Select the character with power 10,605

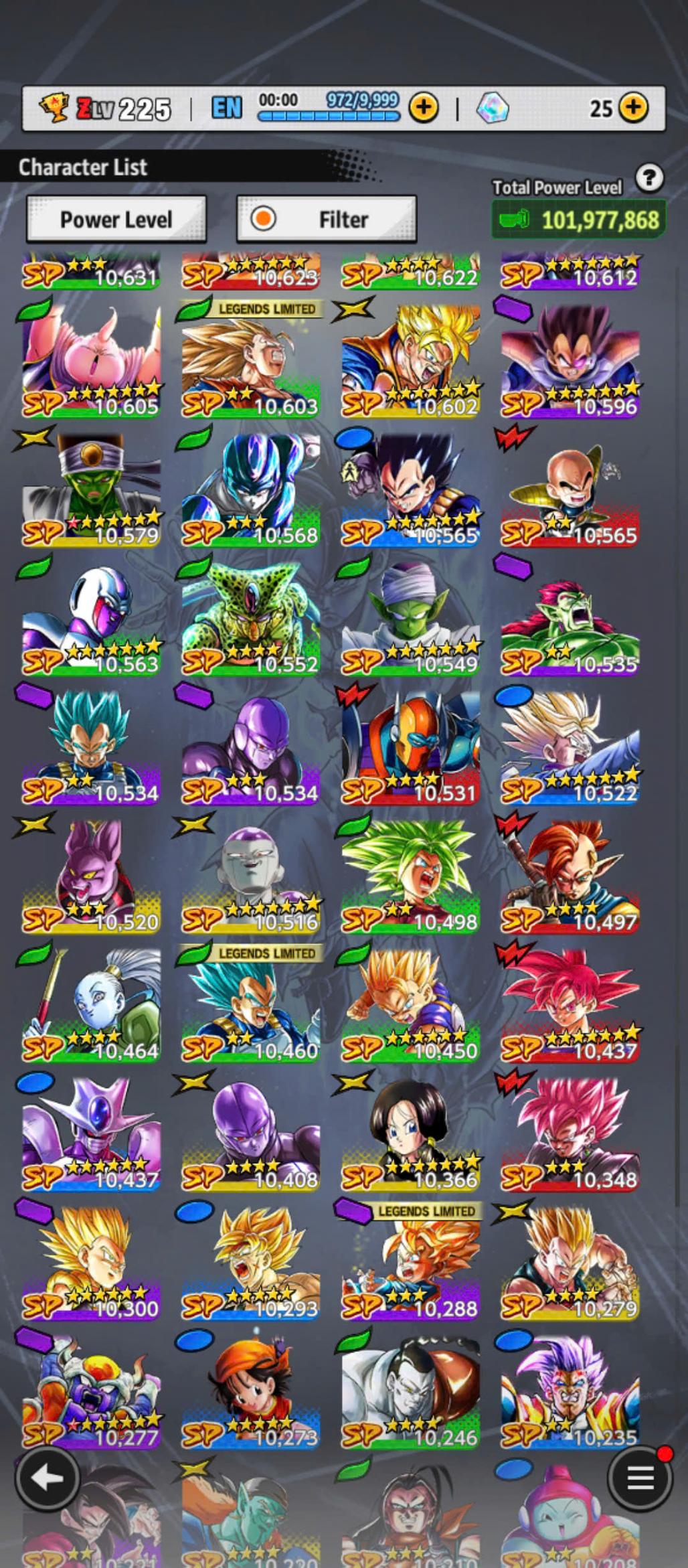coord(91,362)
